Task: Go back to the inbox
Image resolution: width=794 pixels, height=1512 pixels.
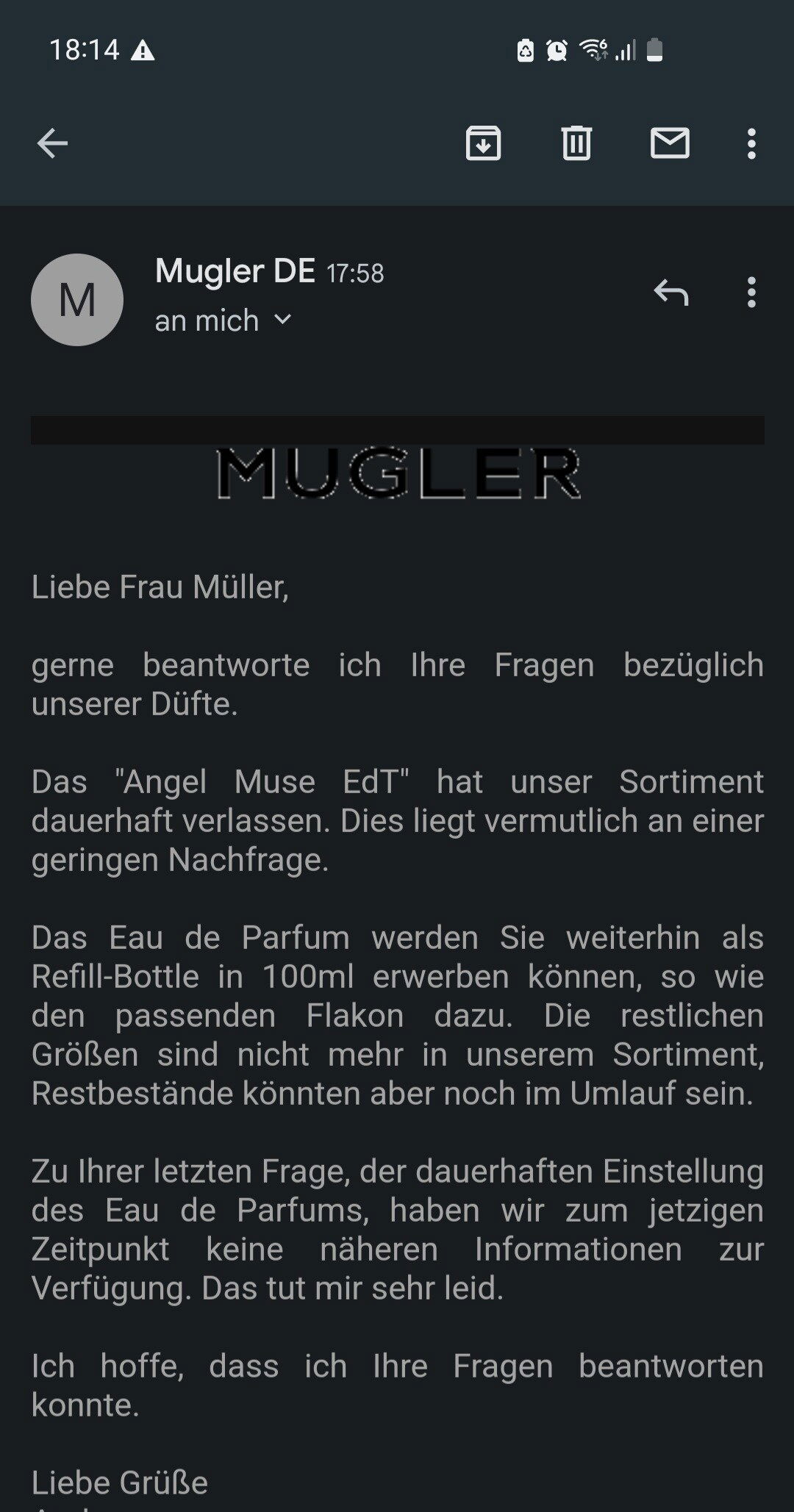Action: click(x=52, y=143)
